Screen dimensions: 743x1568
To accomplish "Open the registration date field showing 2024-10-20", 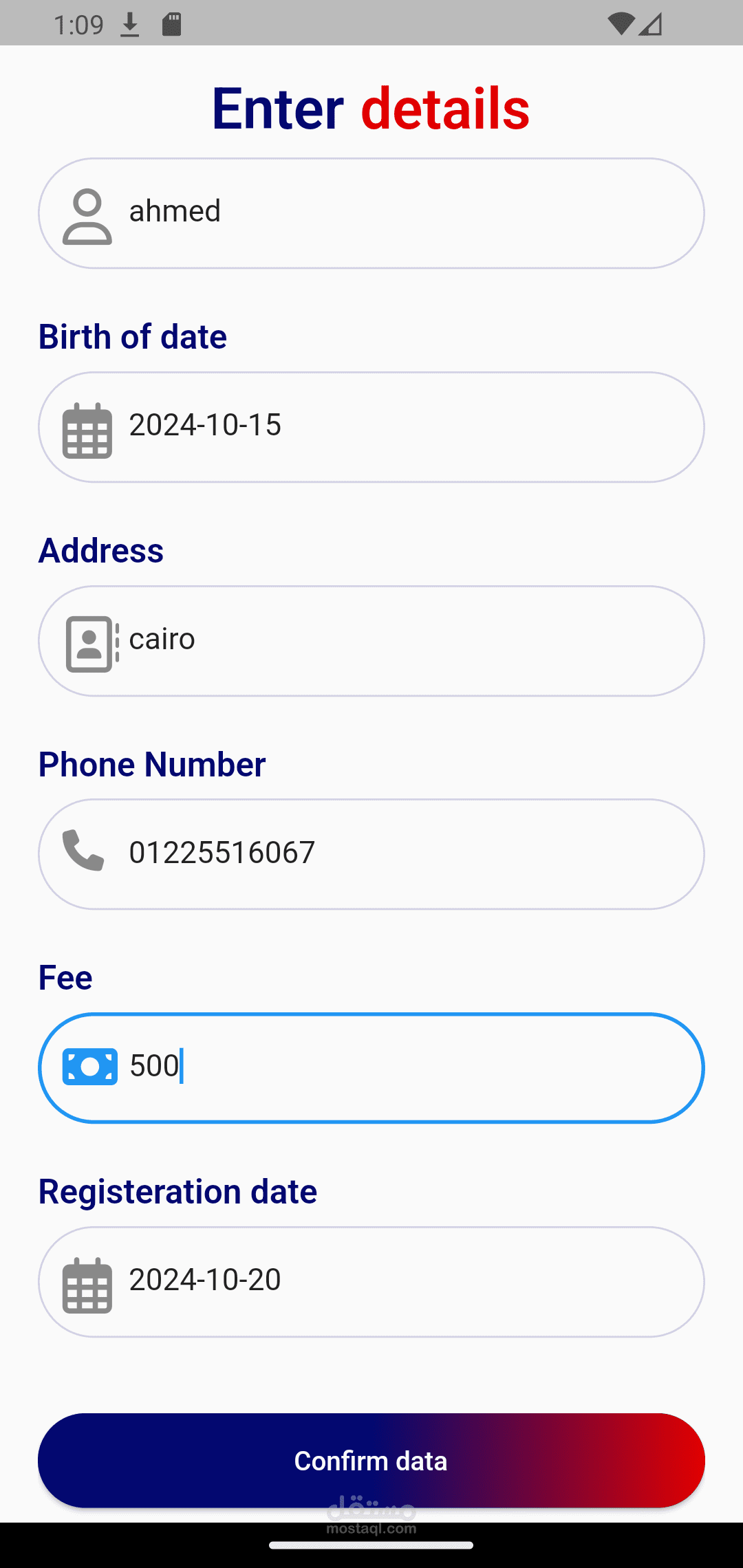I will [x=371, y=1282].
